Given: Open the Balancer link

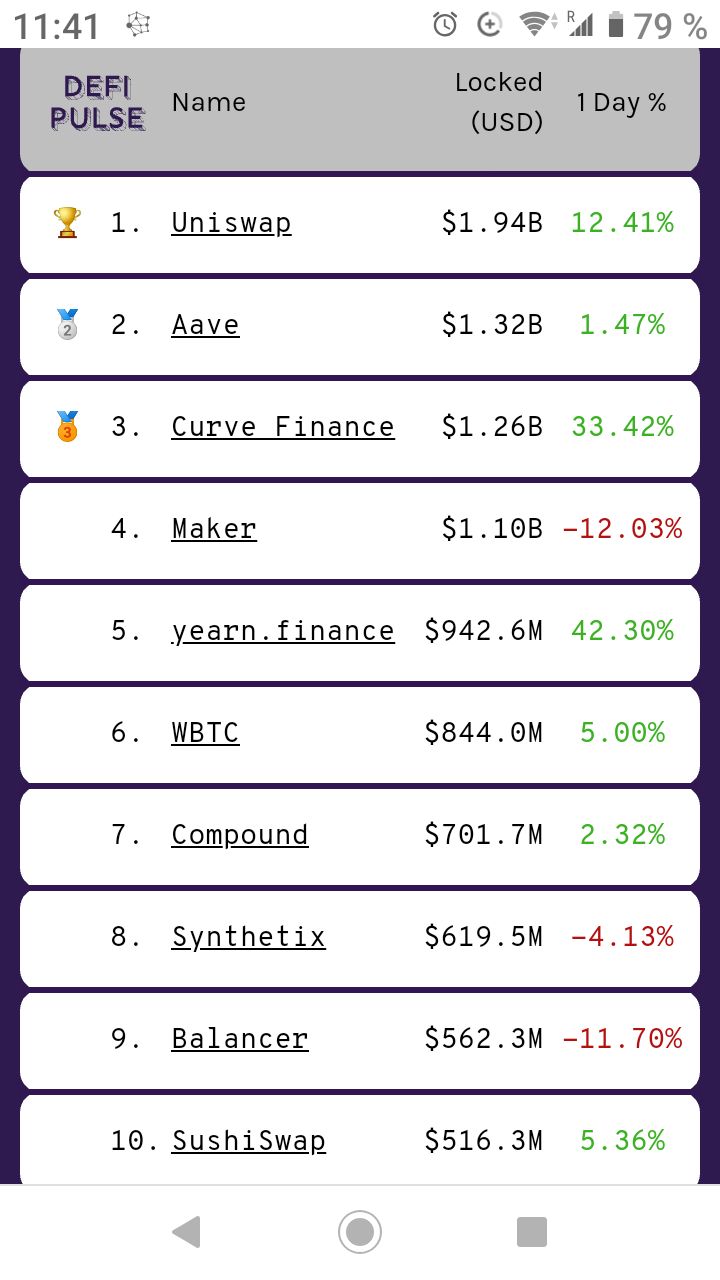Looking at the screenshot, I should pyautogui.click(x=239, y=1039).
